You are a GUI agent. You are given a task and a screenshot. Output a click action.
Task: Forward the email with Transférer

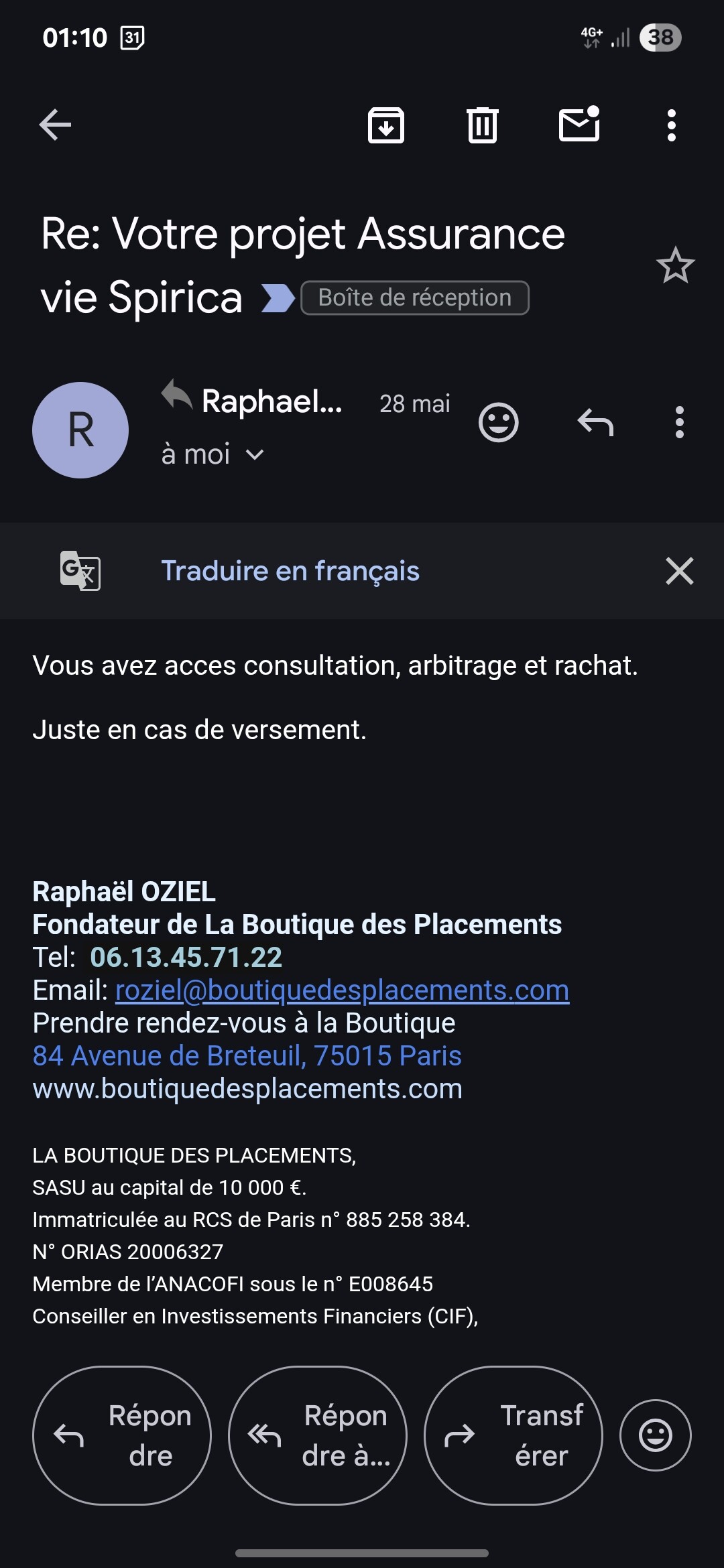coord(514,1435)
